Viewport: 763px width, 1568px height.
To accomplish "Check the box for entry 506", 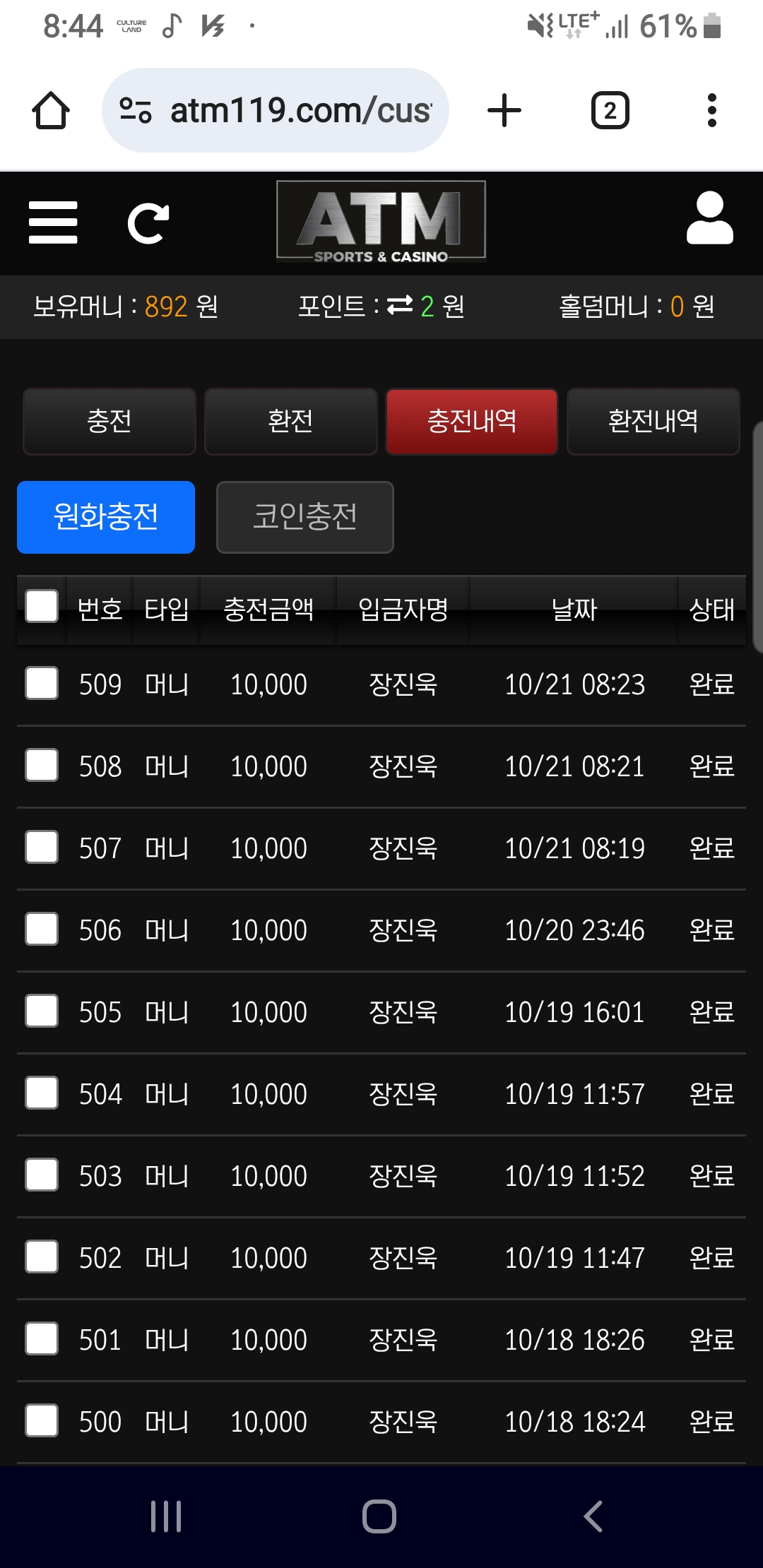I will [x=42, y=929].
